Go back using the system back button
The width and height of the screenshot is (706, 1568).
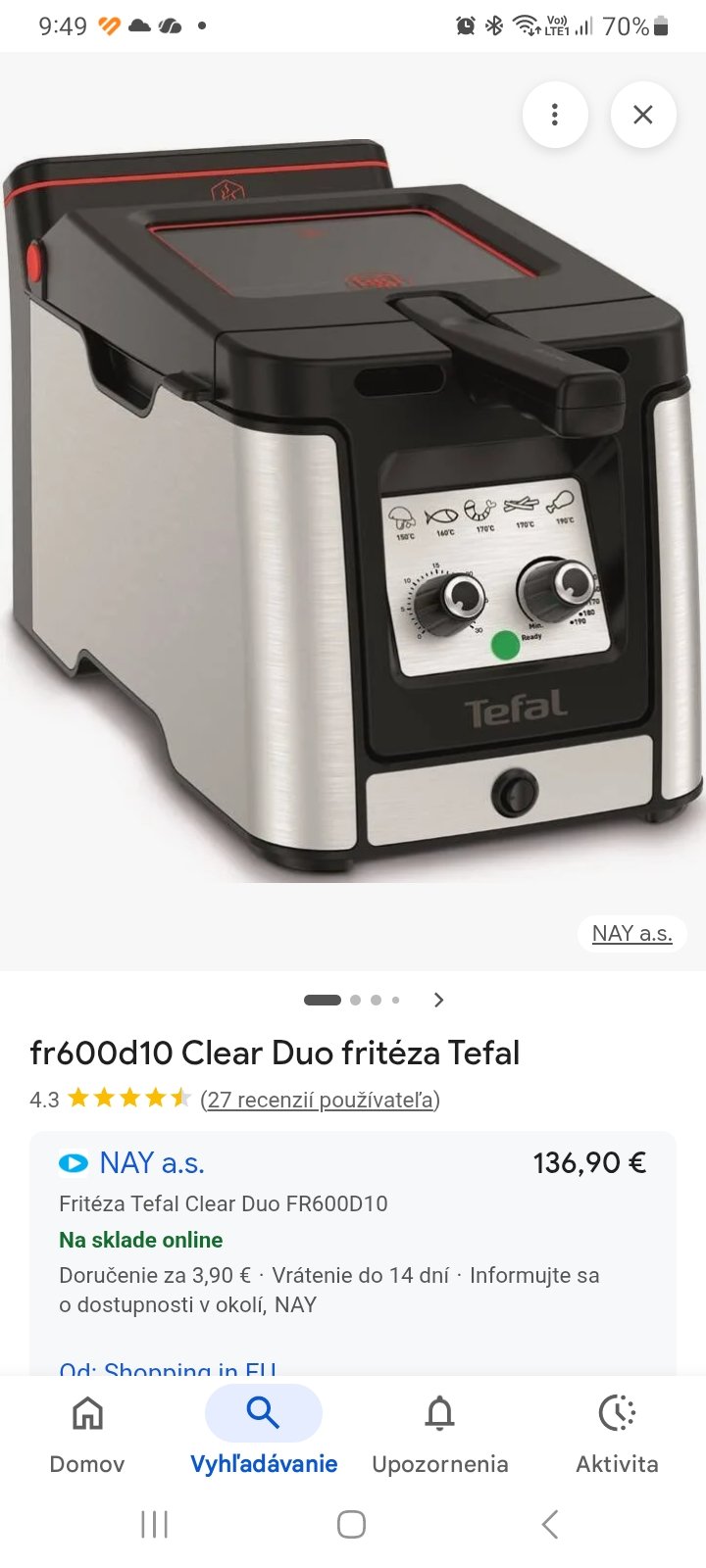(550, 1524)
